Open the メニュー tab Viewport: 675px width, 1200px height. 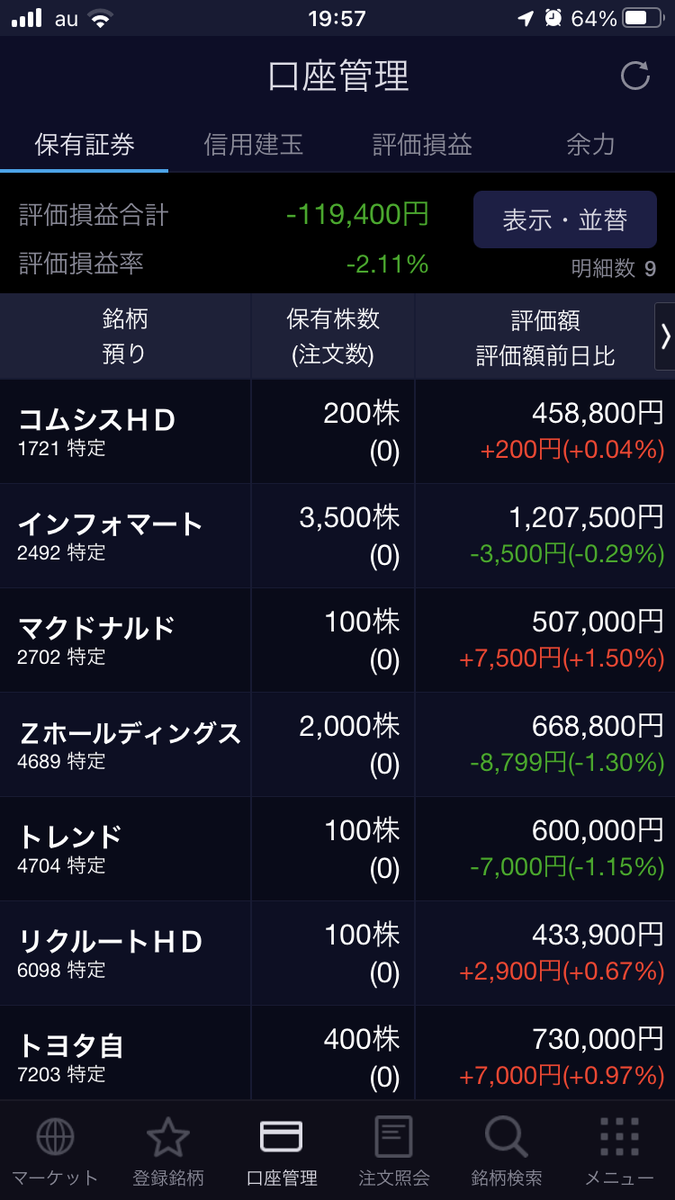coord(619,1151)
